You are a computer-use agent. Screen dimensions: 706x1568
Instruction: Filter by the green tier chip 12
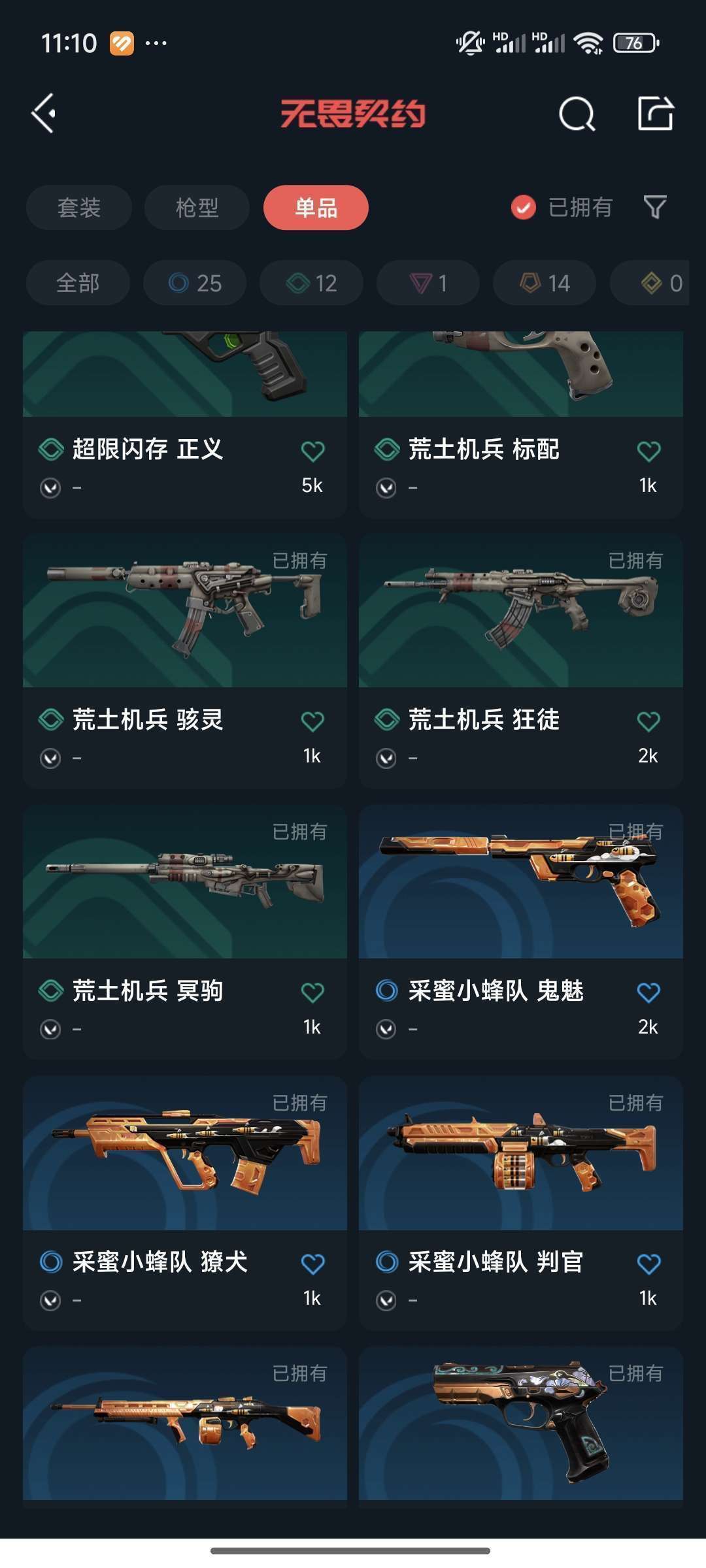pyautogui.click(x=311, y=283)
